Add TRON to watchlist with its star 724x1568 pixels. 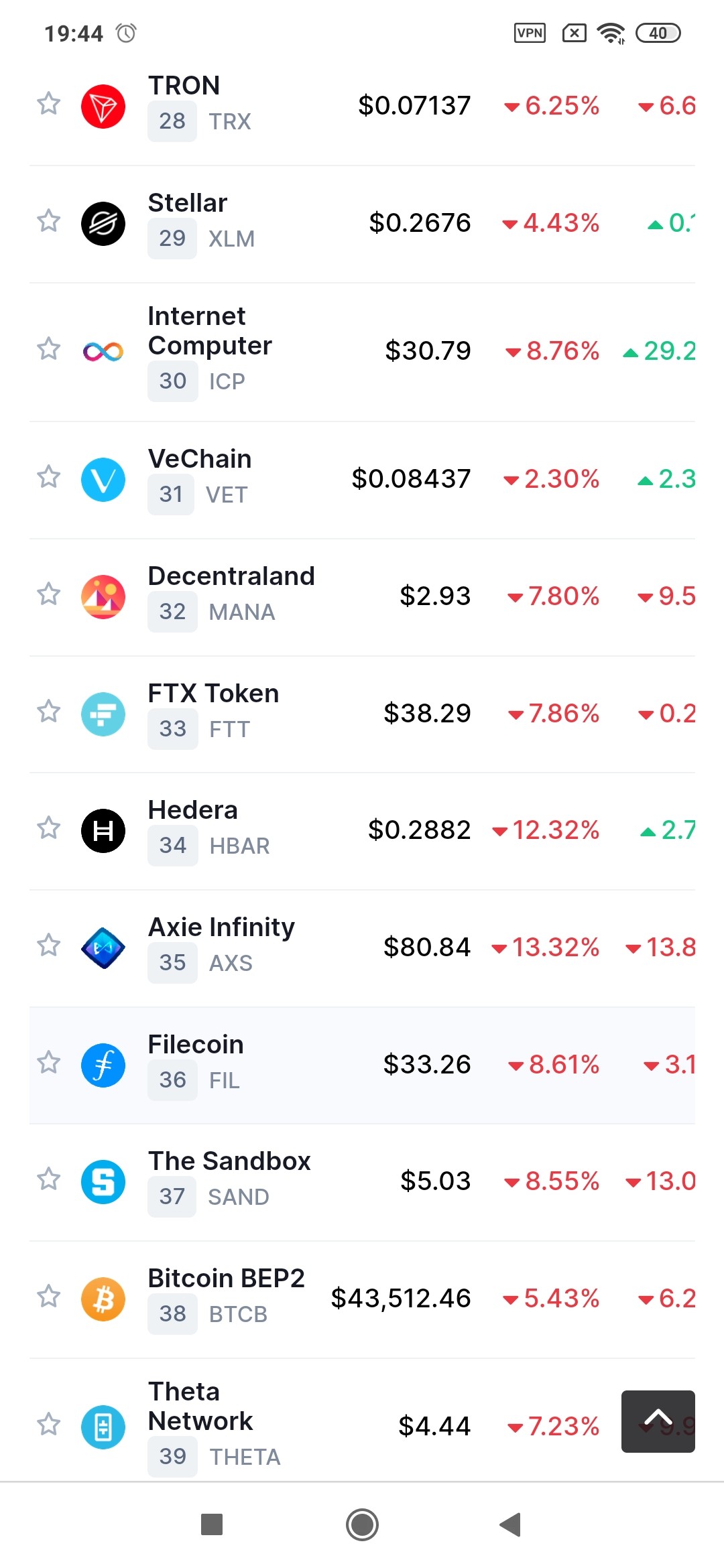point(48,104)
